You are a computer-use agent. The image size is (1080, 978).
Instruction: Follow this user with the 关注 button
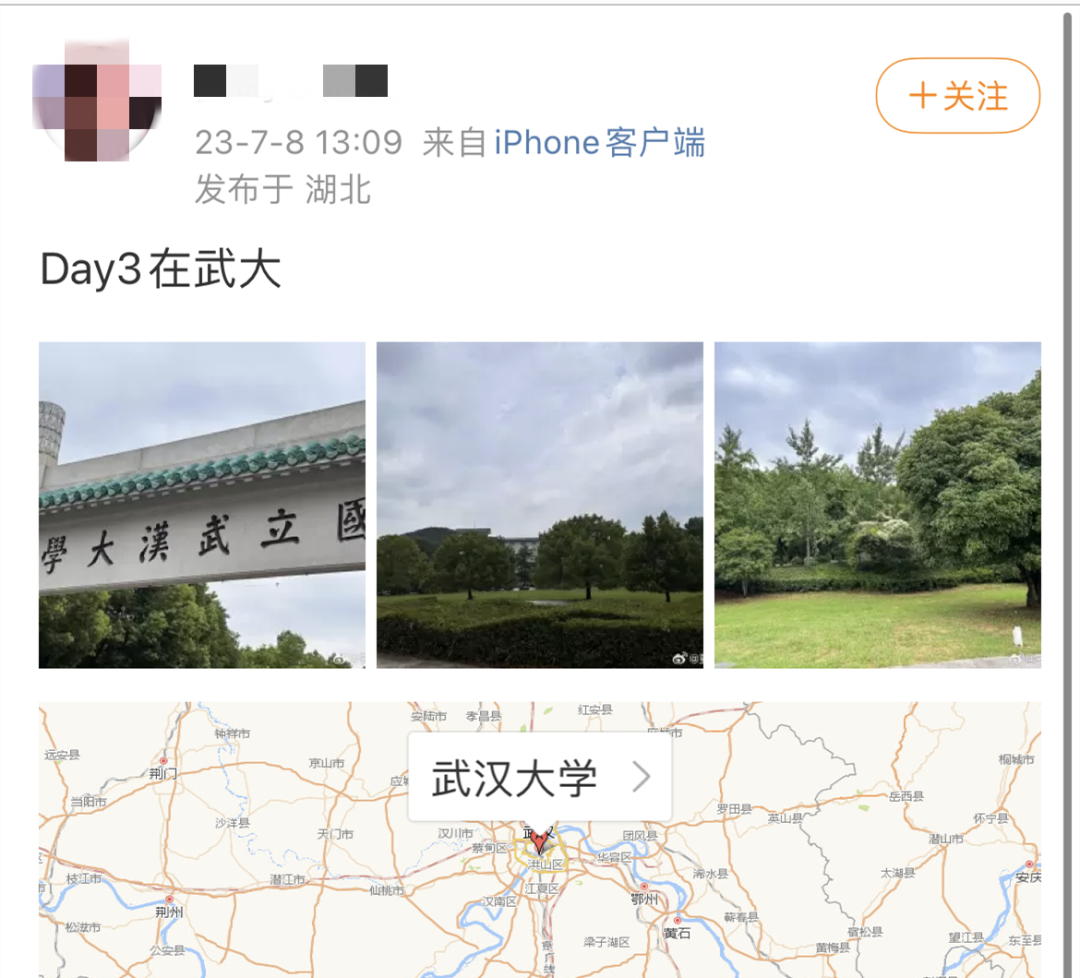(x=957, y=96)
